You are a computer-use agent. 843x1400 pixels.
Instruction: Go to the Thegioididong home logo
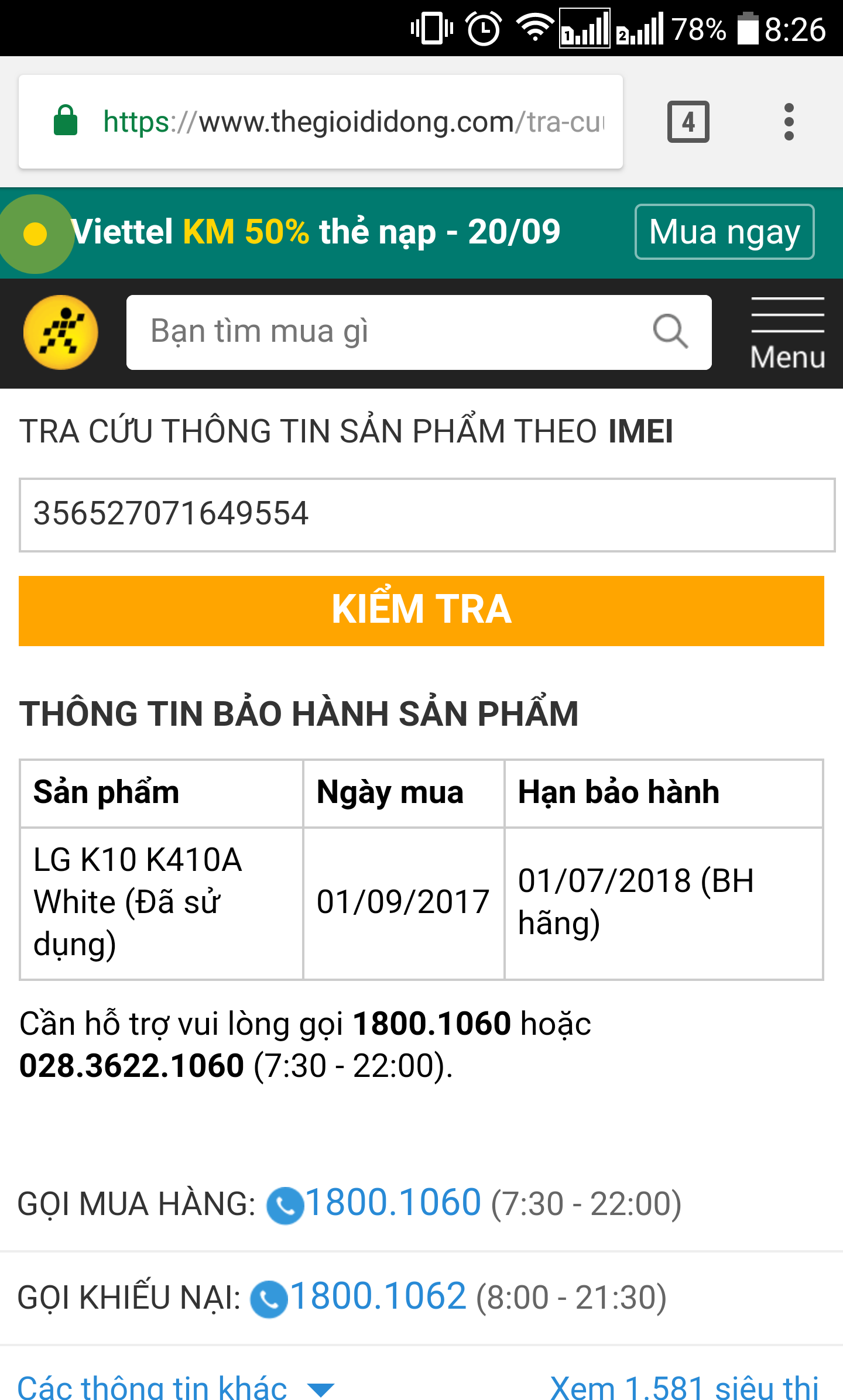coord(61,332)
